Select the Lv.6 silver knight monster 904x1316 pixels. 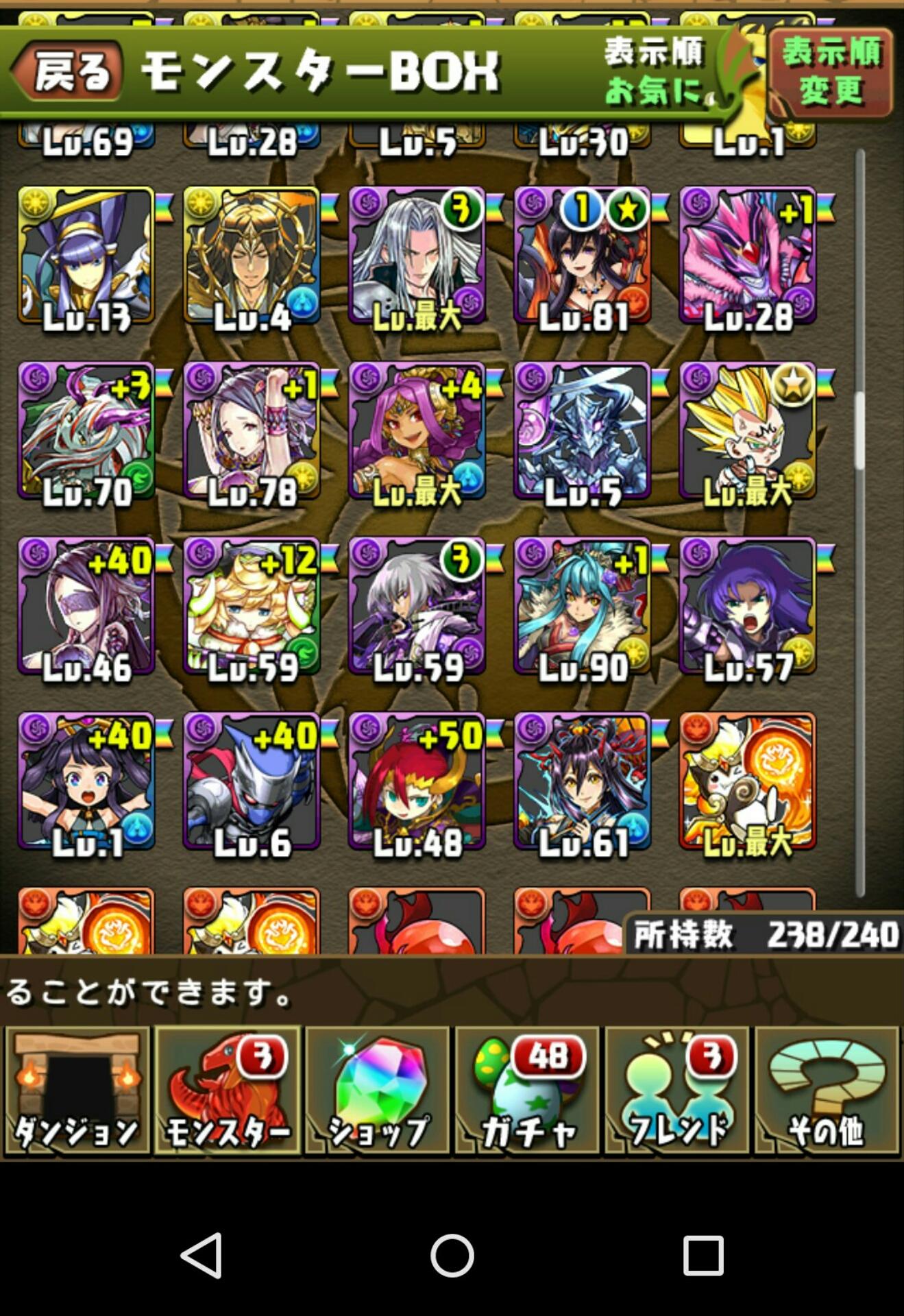[252, 782]
